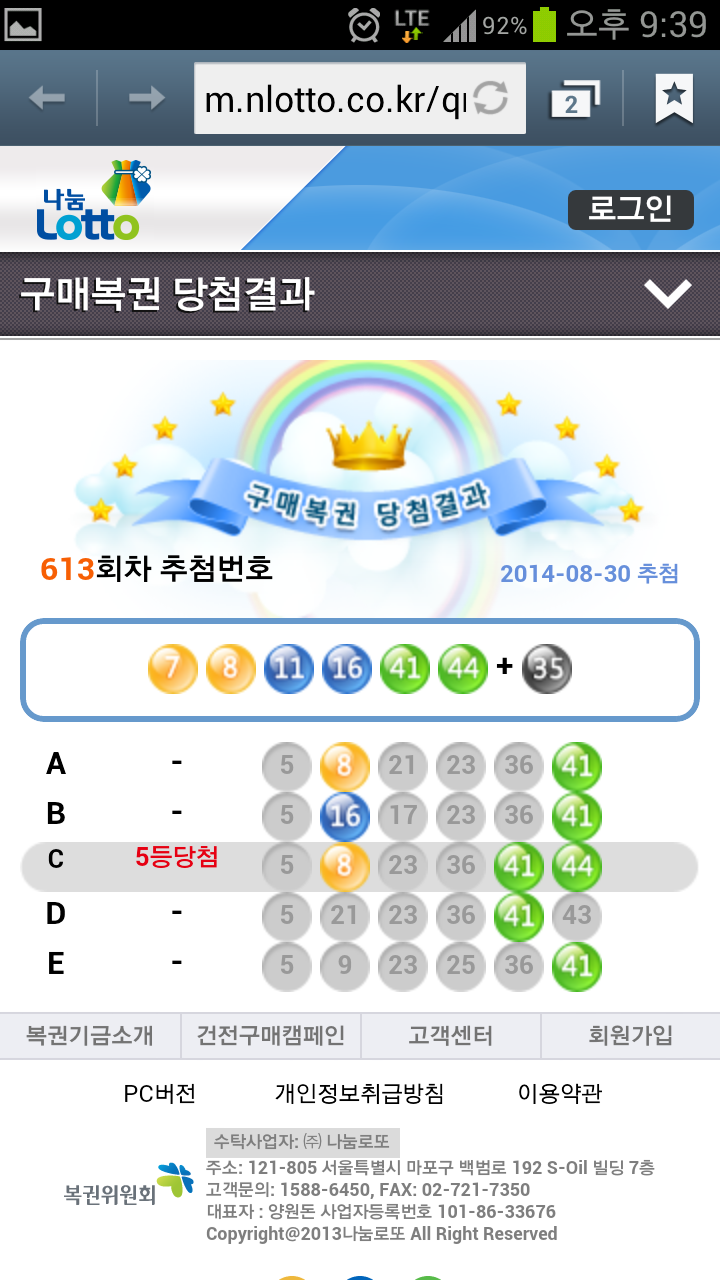This screenshot has height=1280, width=720.
Task: Select 회원가입 to sign up
Action: tap(630, 1036)
